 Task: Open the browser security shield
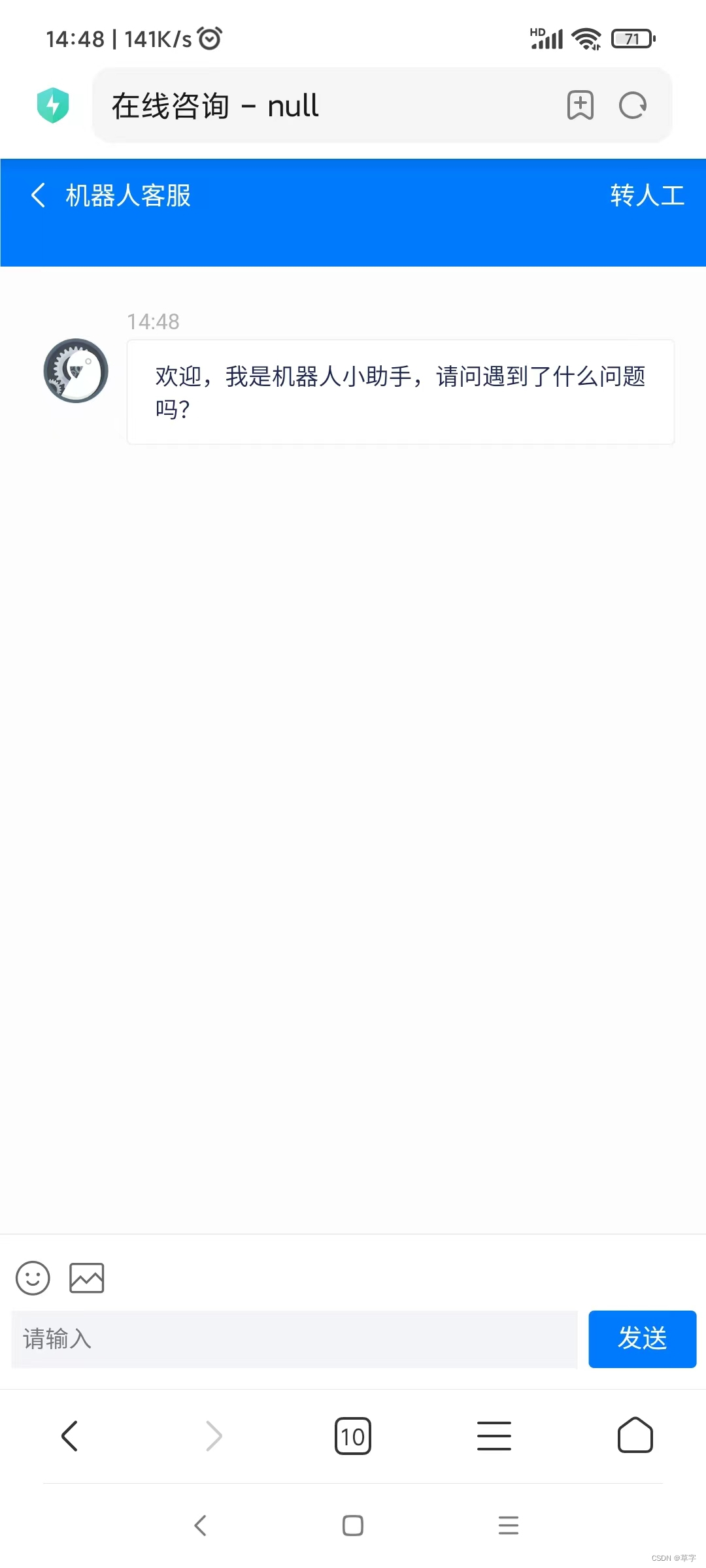coord(53,105)
